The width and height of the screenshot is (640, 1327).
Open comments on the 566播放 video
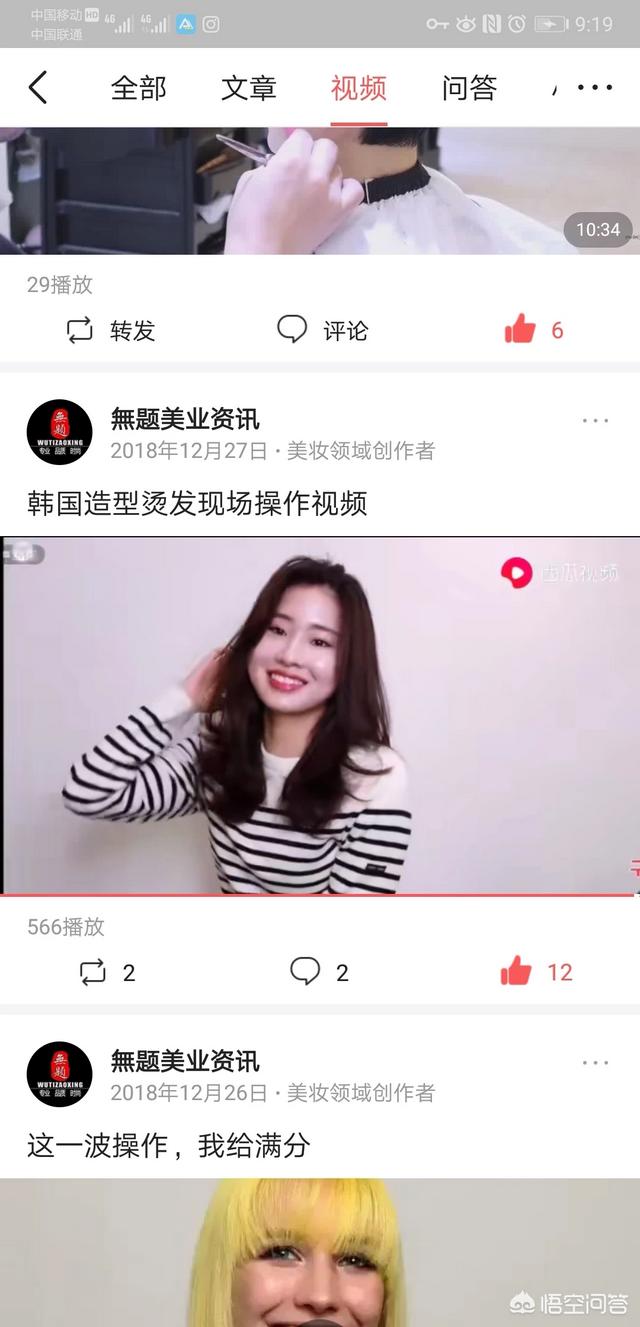[x=319, y=972]
